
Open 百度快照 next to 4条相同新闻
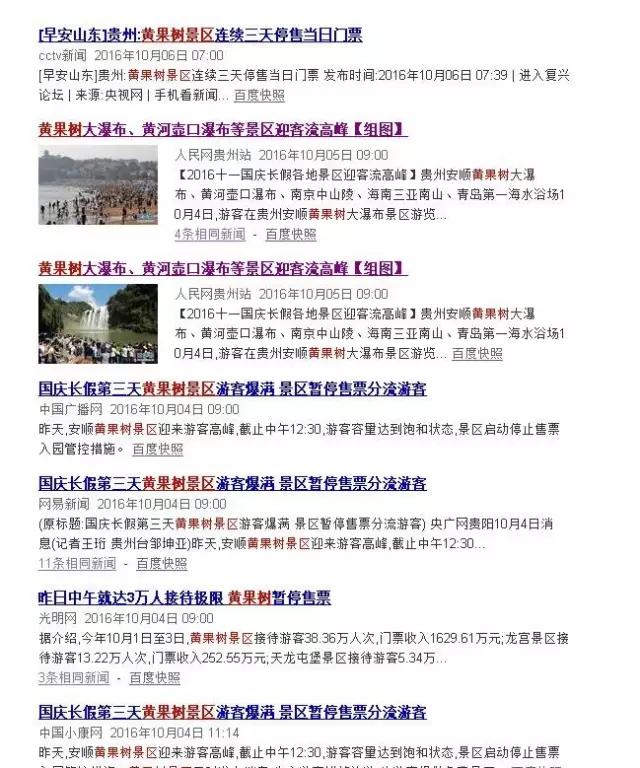coord(290,234)
